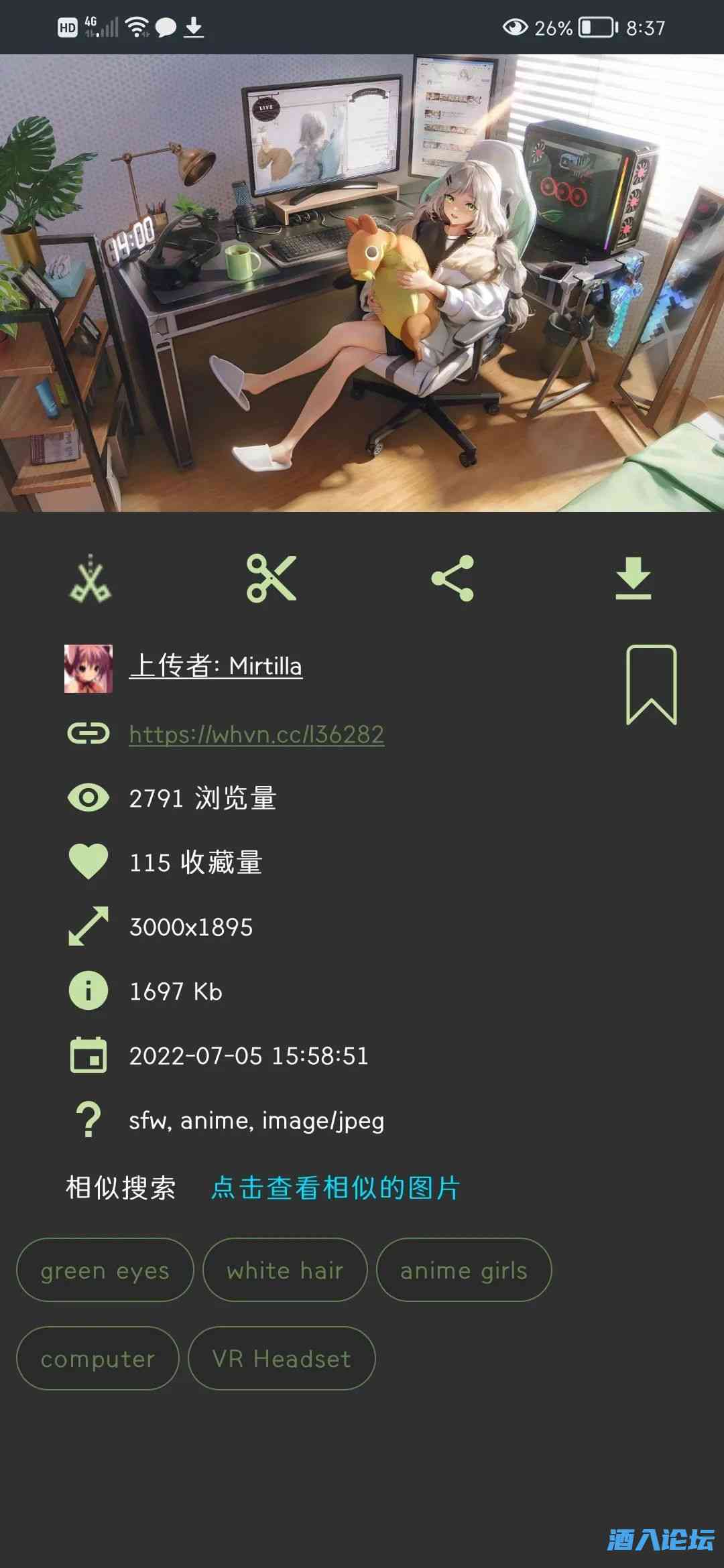The width and height of the screenshot is (724, 1568).
Task: Tap Mirtilla's avatar thumbnail
Action: pos(88,666)
